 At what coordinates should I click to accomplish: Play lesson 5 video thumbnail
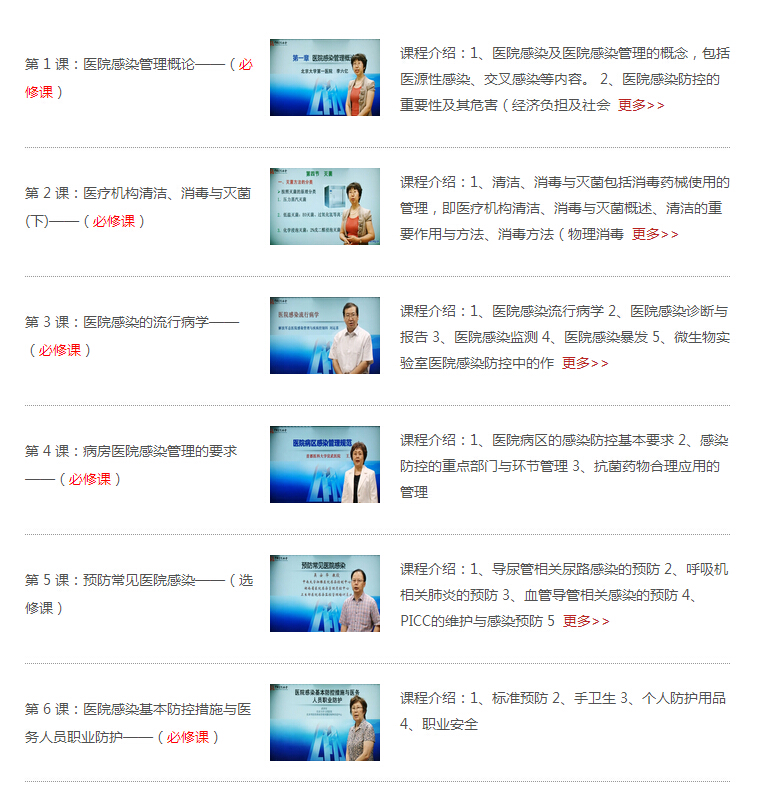point(324,593)
